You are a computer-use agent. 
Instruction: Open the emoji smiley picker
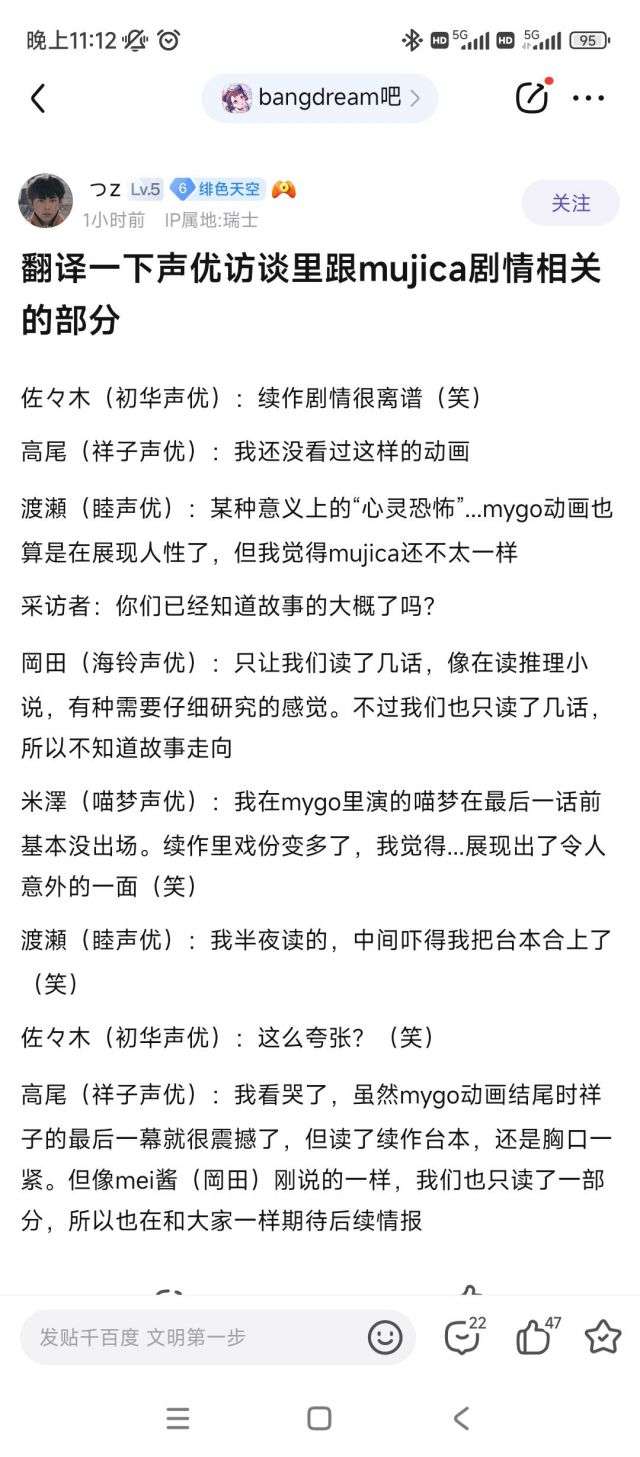coord(385,1337)
